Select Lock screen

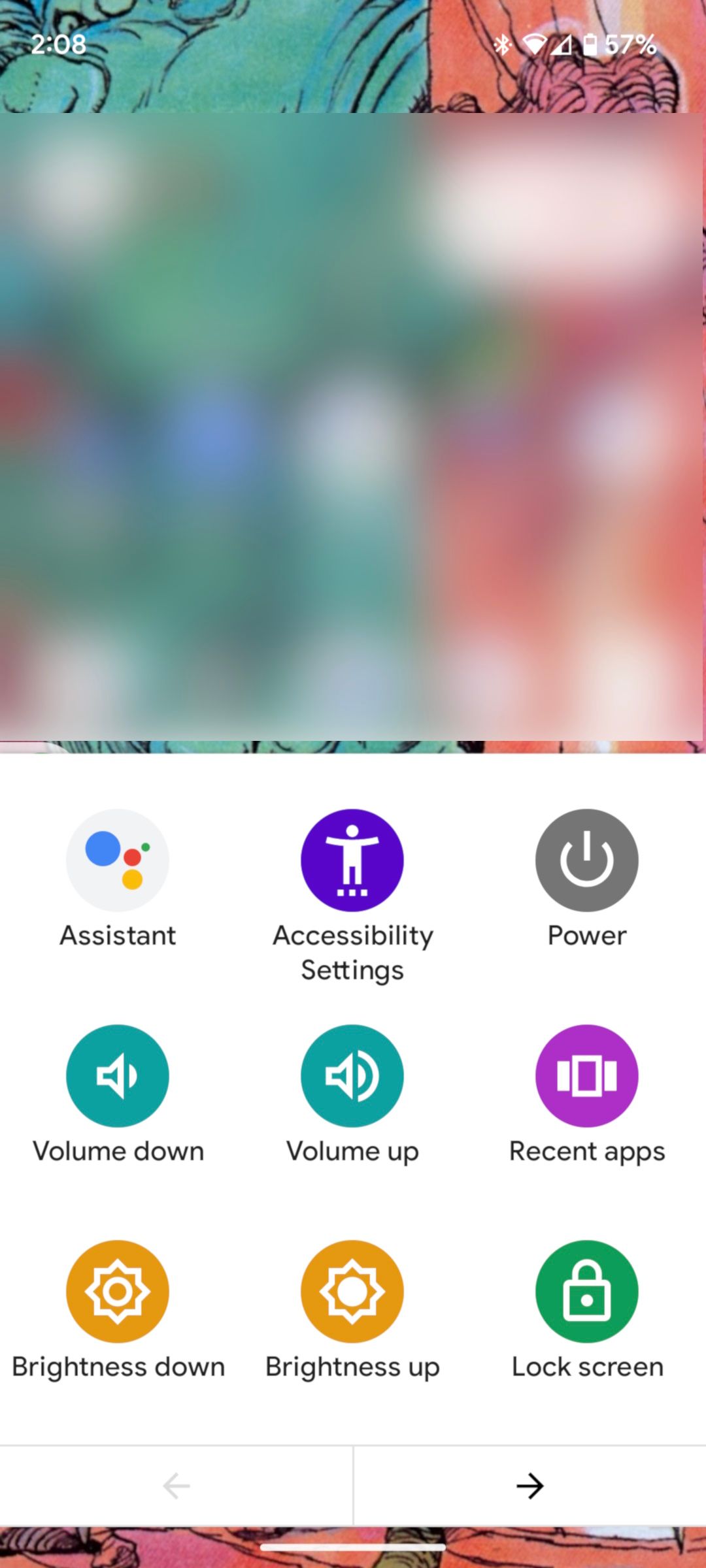(x=586, y=1291)
